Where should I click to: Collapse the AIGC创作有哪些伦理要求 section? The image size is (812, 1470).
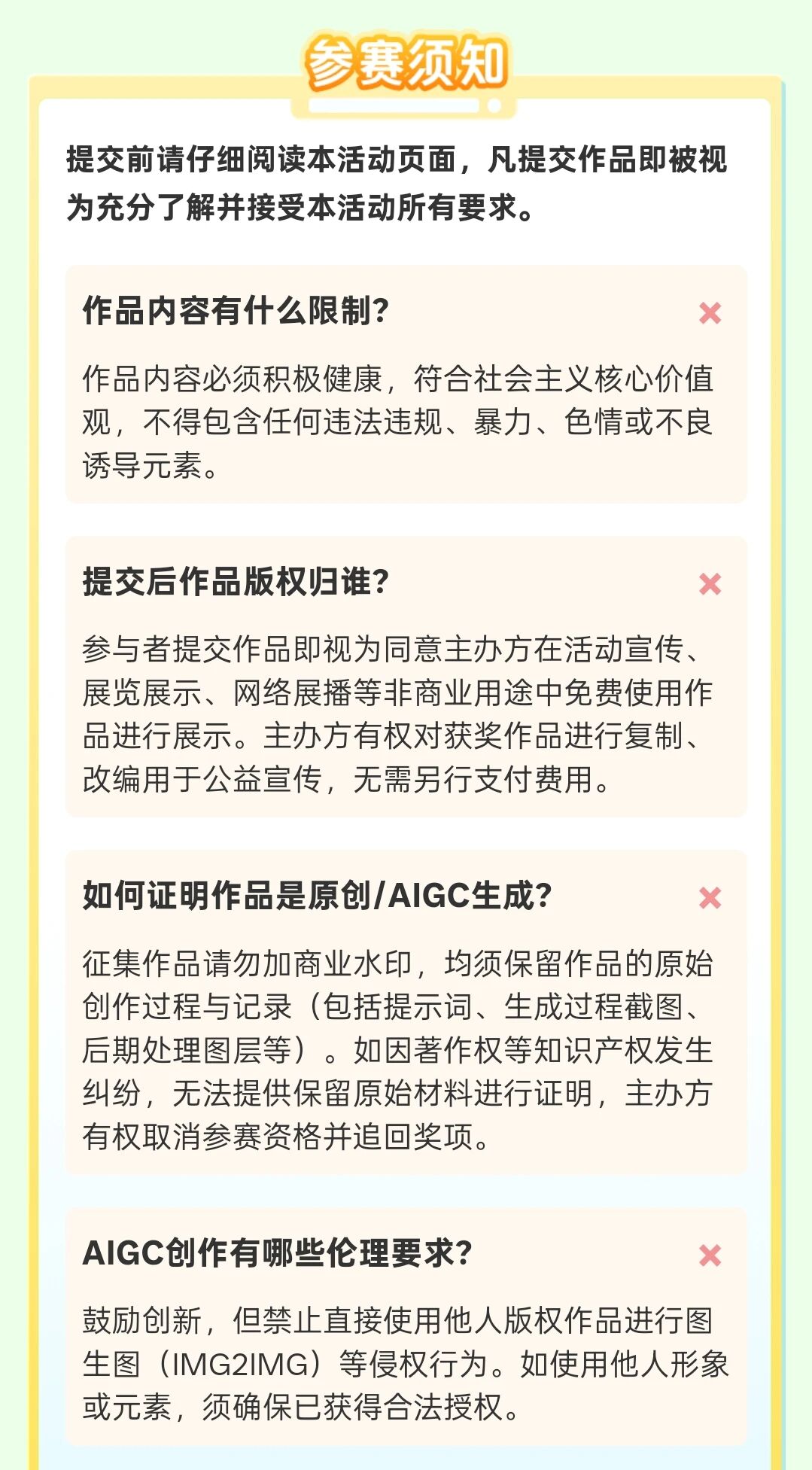(x=710, y=1255)
